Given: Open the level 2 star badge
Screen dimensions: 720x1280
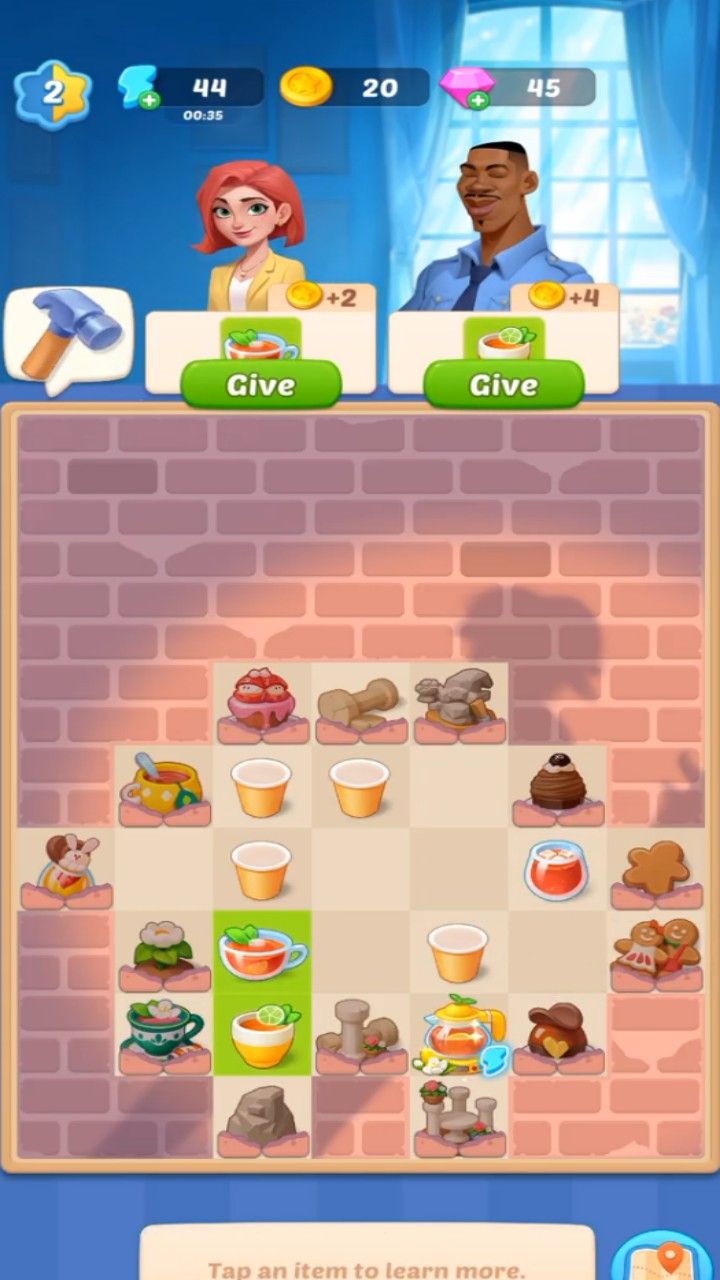Looking at the screenshot, I should point(52,92).
